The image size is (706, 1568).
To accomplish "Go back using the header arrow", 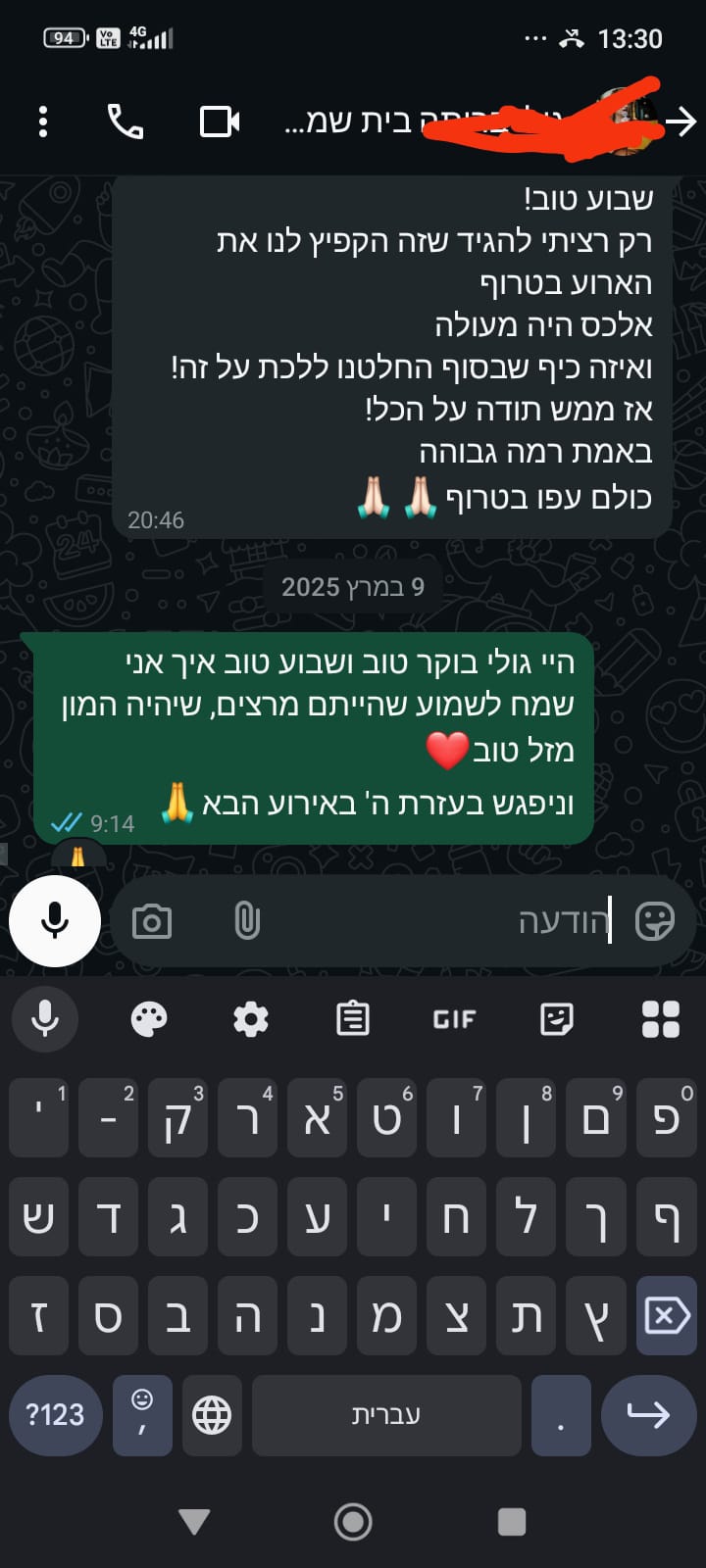I will pos(681,122).
